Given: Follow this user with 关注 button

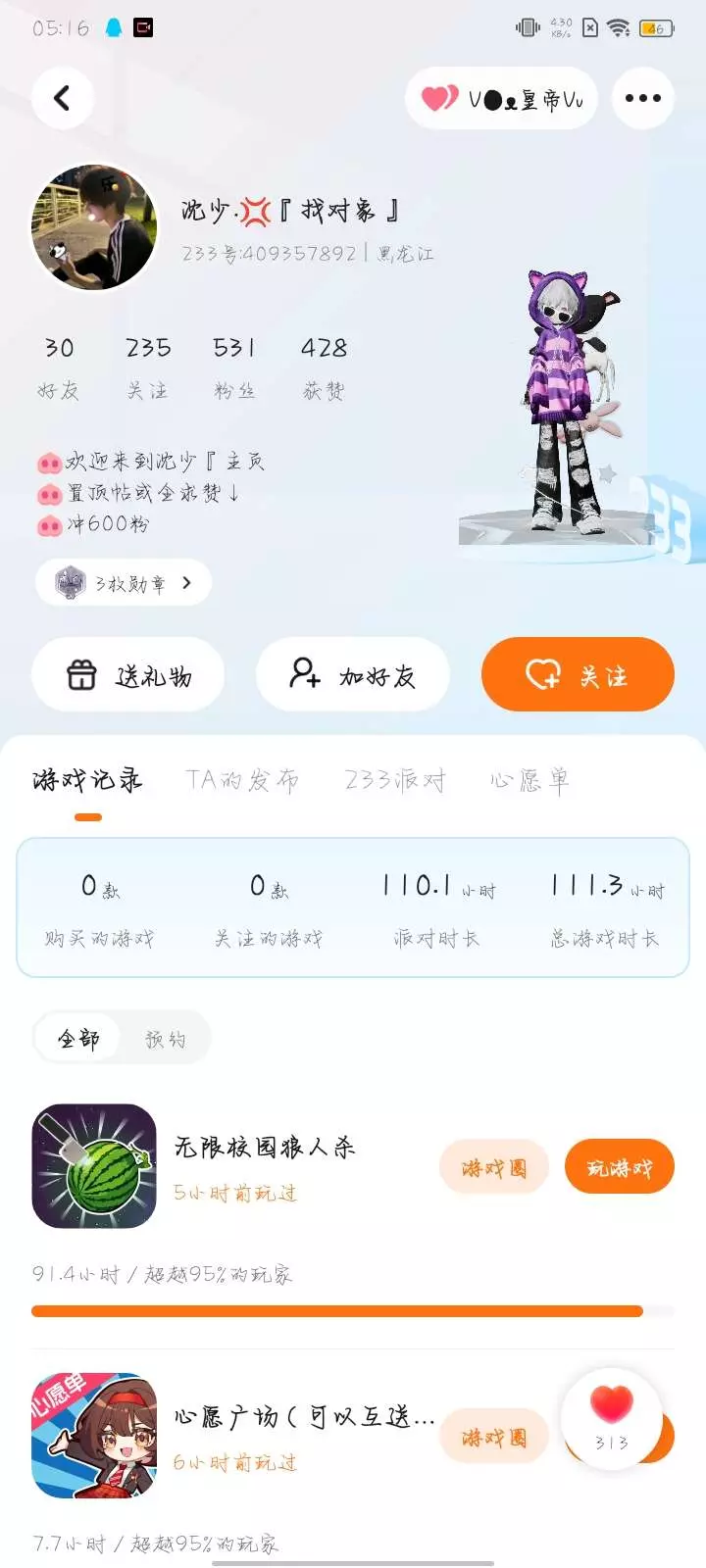Looking at the screenshot, I should (x=578, y=675).
